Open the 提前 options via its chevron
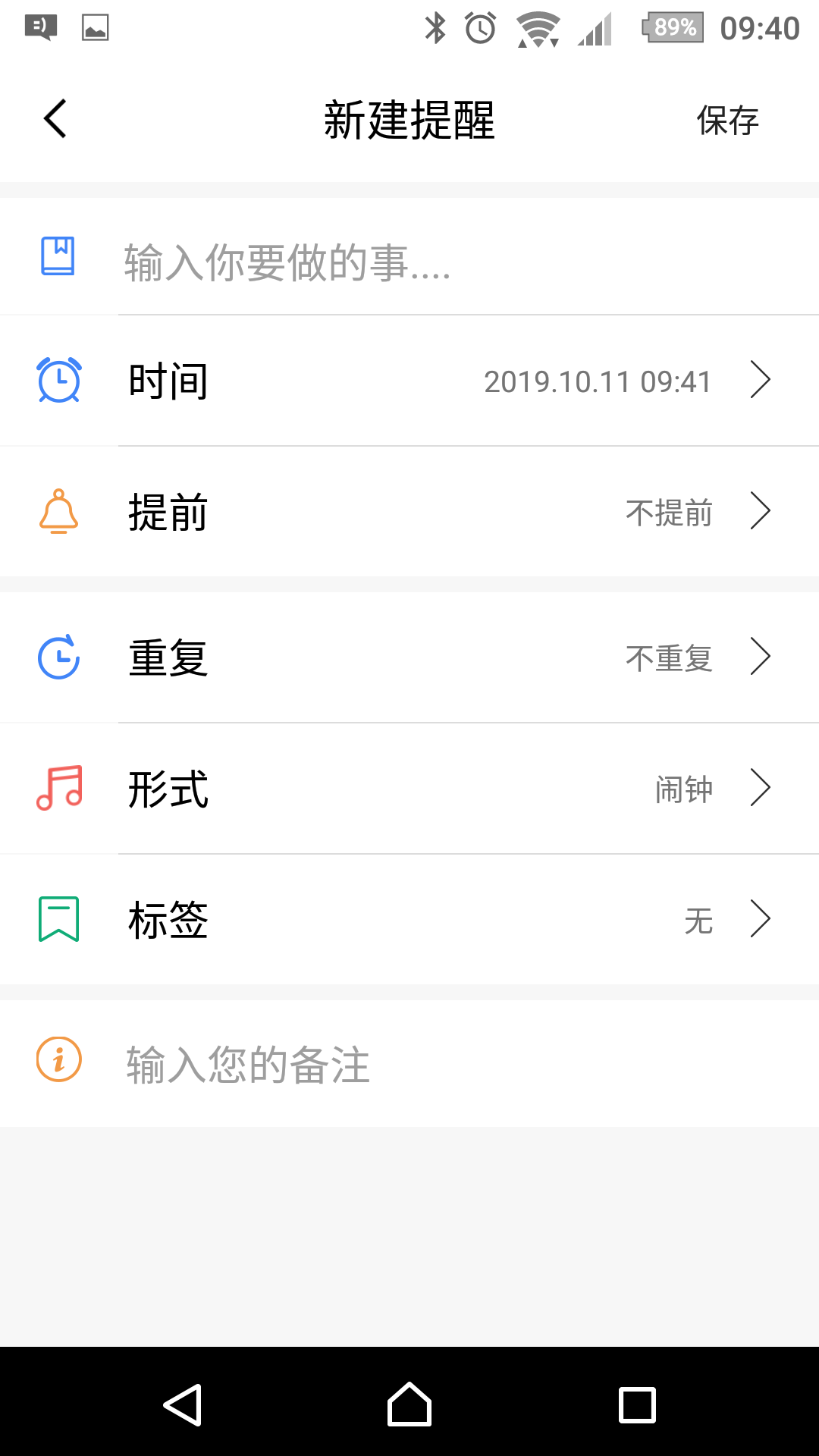This screenshot has width=819, height=1456. [761, 512]
